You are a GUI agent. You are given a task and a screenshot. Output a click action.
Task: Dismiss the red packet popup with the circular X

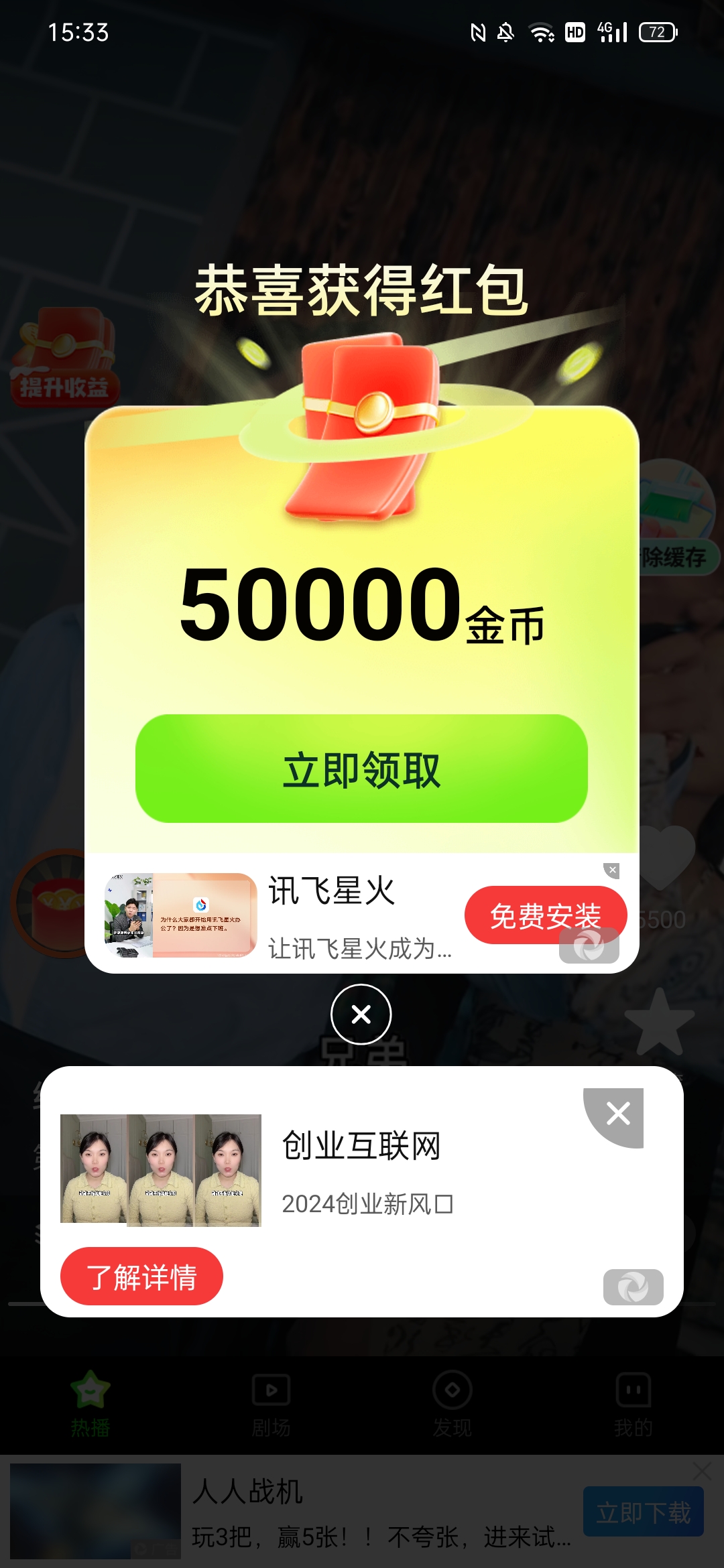(361, 1014)
